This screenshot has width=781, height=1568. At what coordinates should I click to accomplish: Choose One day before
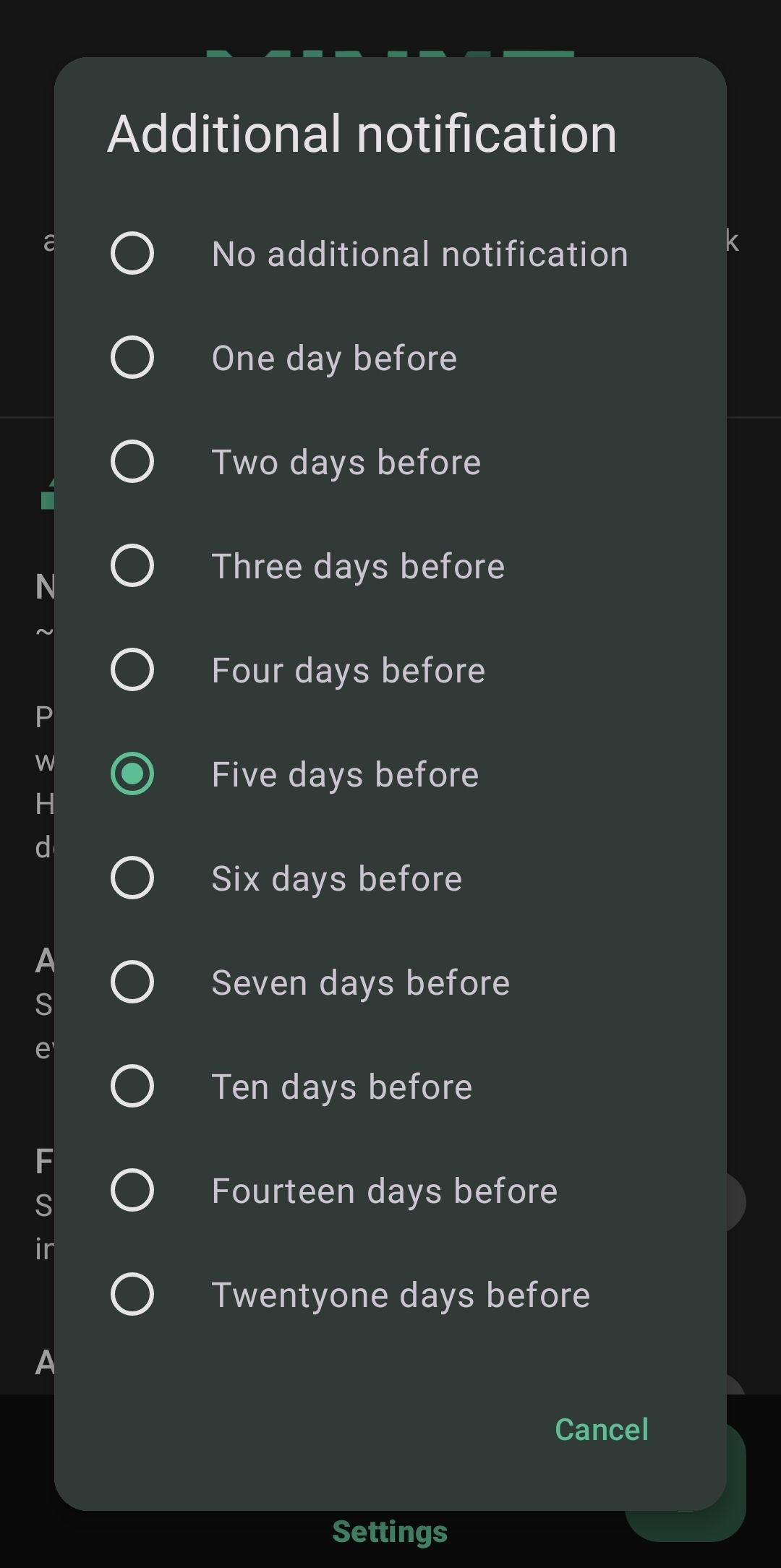click(x=390, y=358)
